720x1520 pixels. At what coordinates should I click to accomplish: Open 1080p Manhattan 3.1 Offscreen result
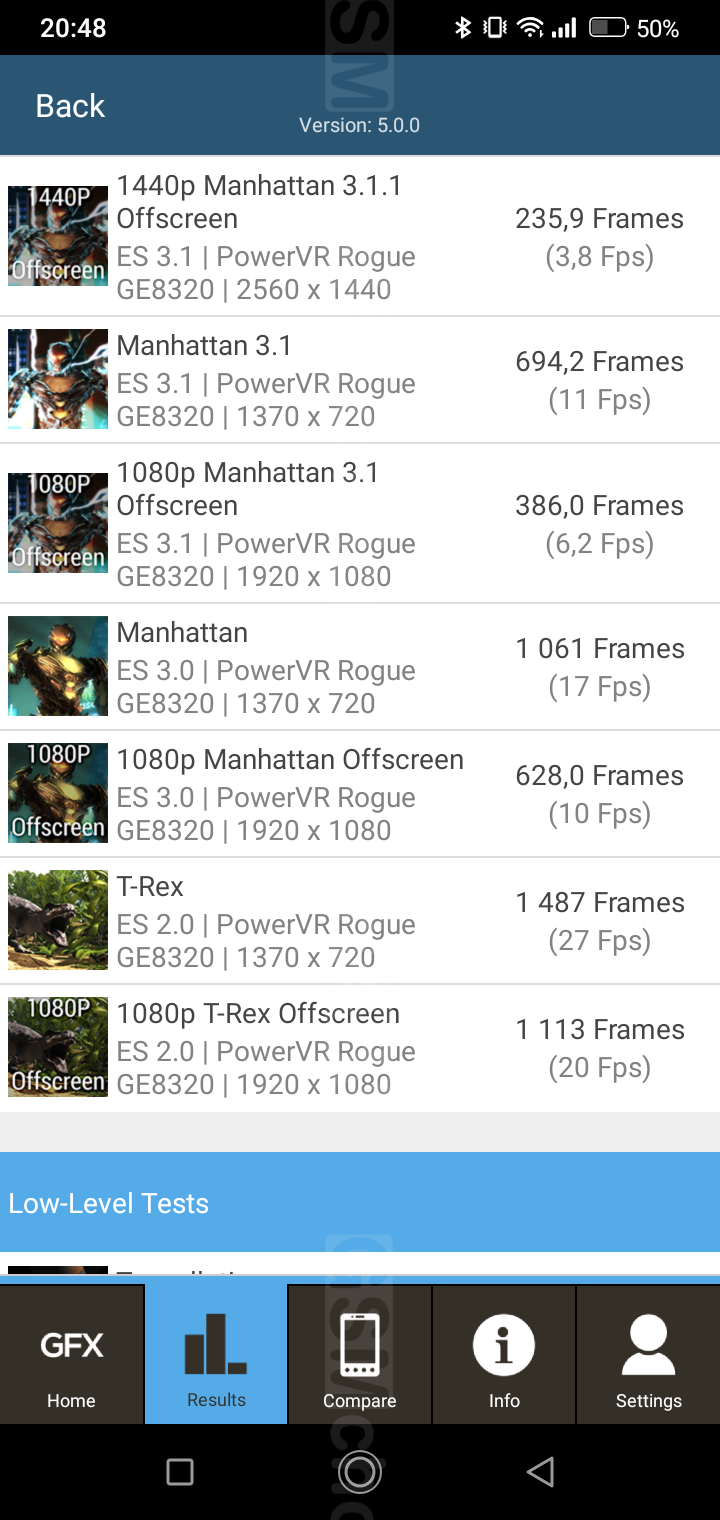[360, 523]
